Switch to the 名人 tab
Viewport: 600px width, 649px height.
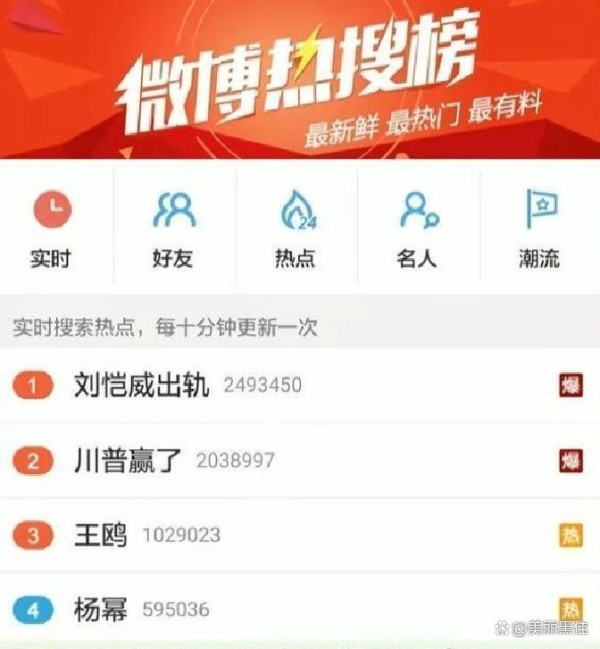417,229
